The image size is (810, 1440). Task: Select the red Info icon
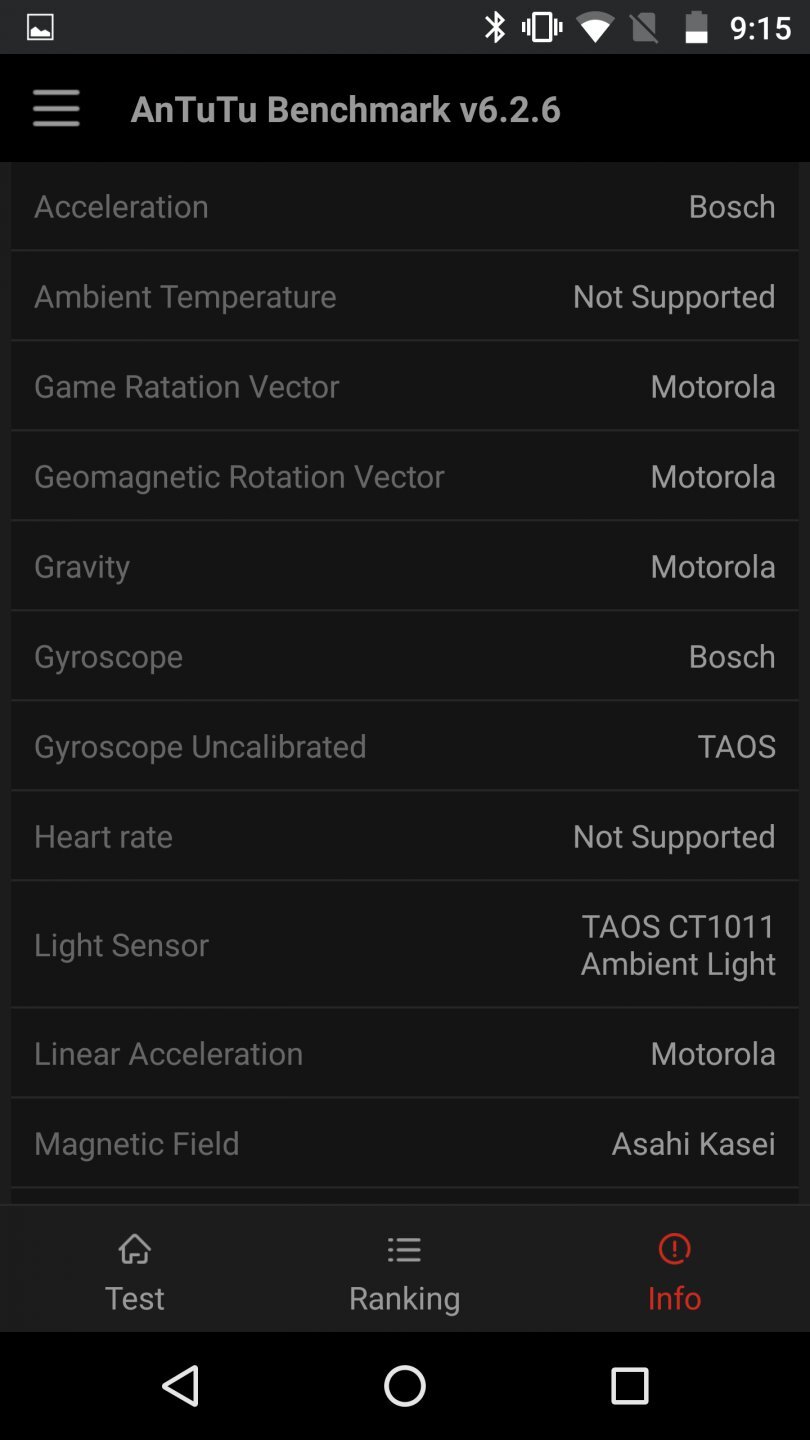[673, 1249]
